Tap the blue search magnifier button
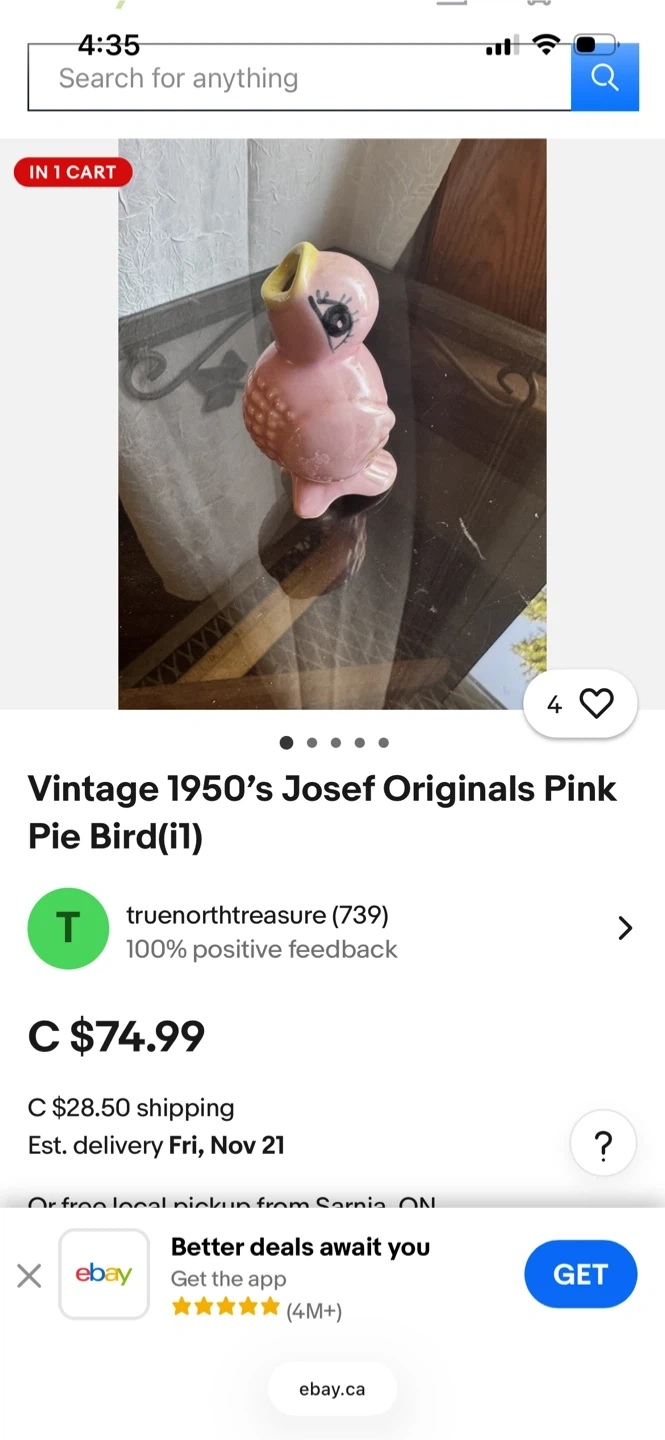Viewport: 665px width, 1440px height. pos(604,78)
